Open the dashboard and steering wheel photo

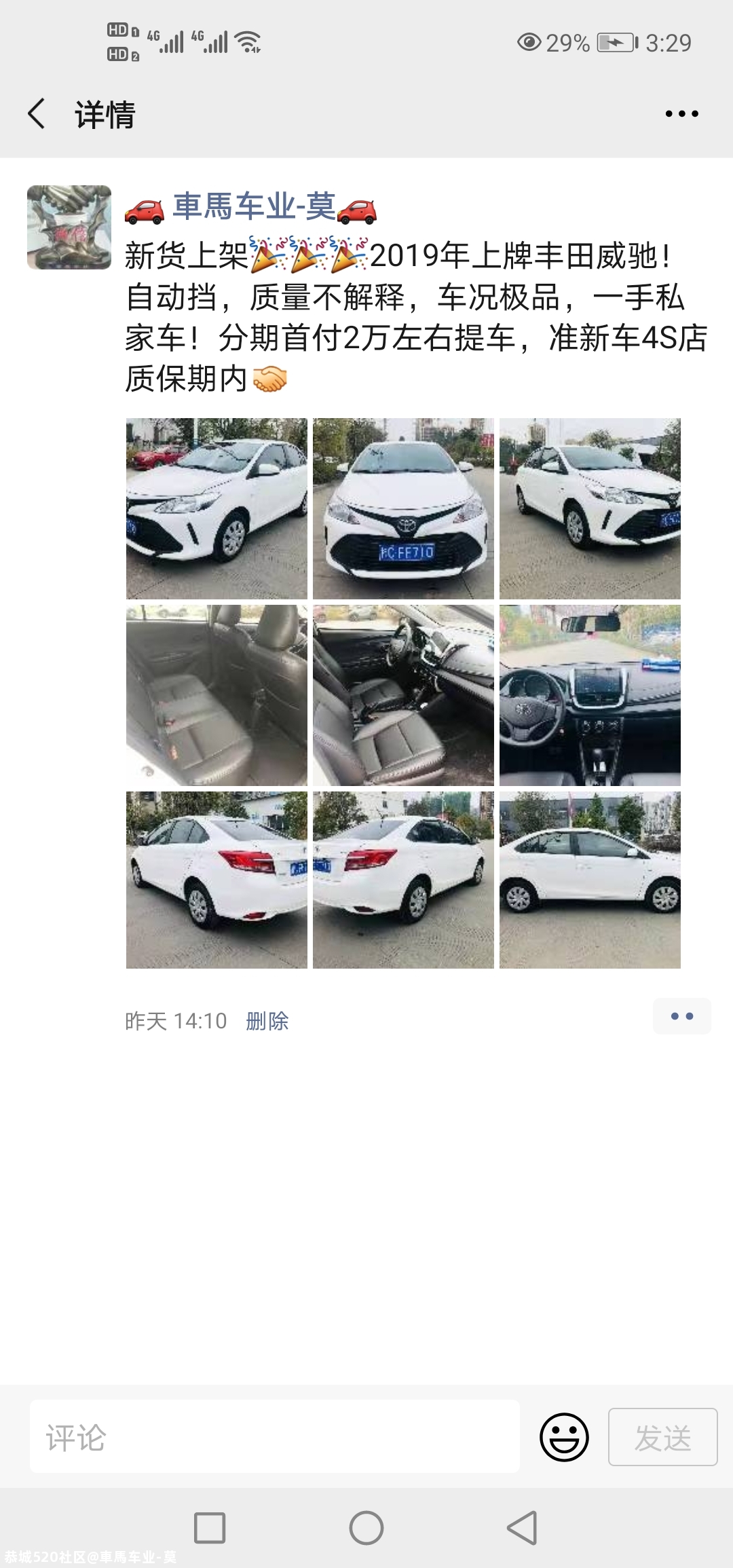pyautogui.click(x=590, y=695)
